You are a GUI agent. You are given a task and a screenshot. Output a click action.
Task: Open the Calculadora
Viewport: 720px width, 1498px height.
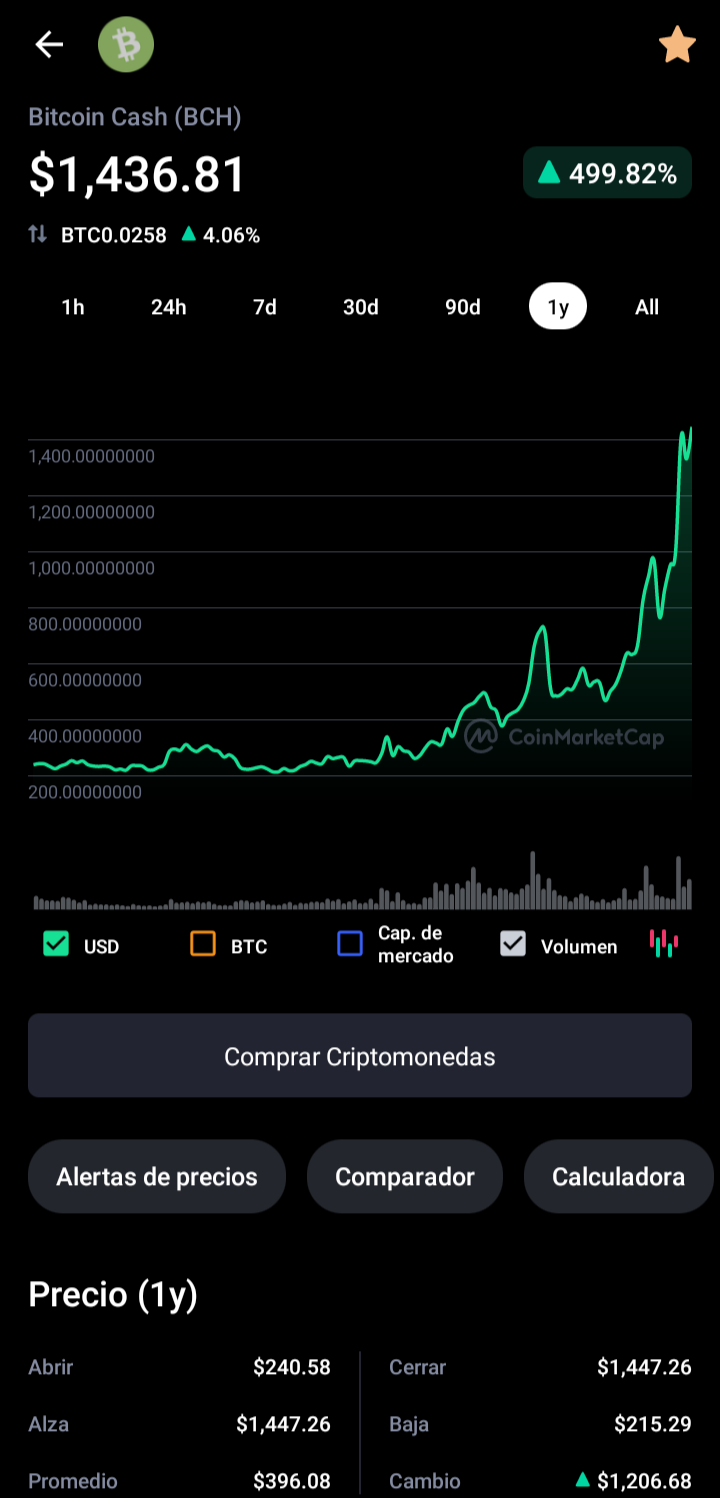pos(618,1177)
